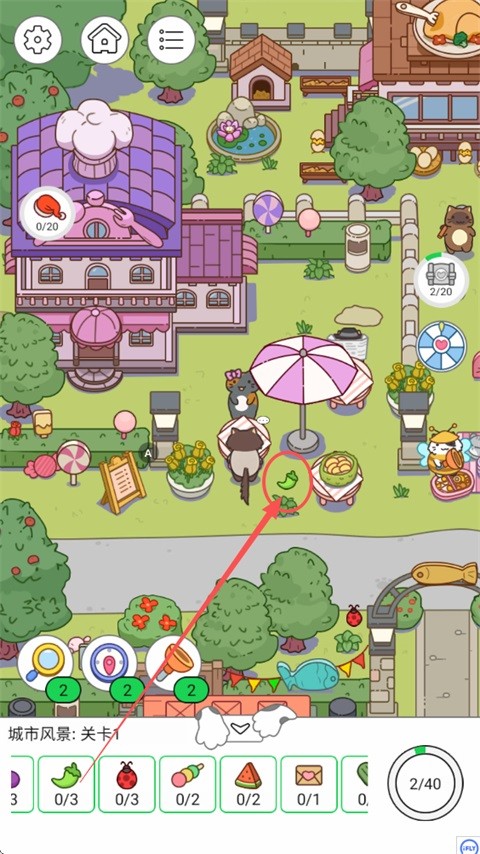480x854 pixels.
Task: Open the heart lucky wheel
Action: [442, 346]
